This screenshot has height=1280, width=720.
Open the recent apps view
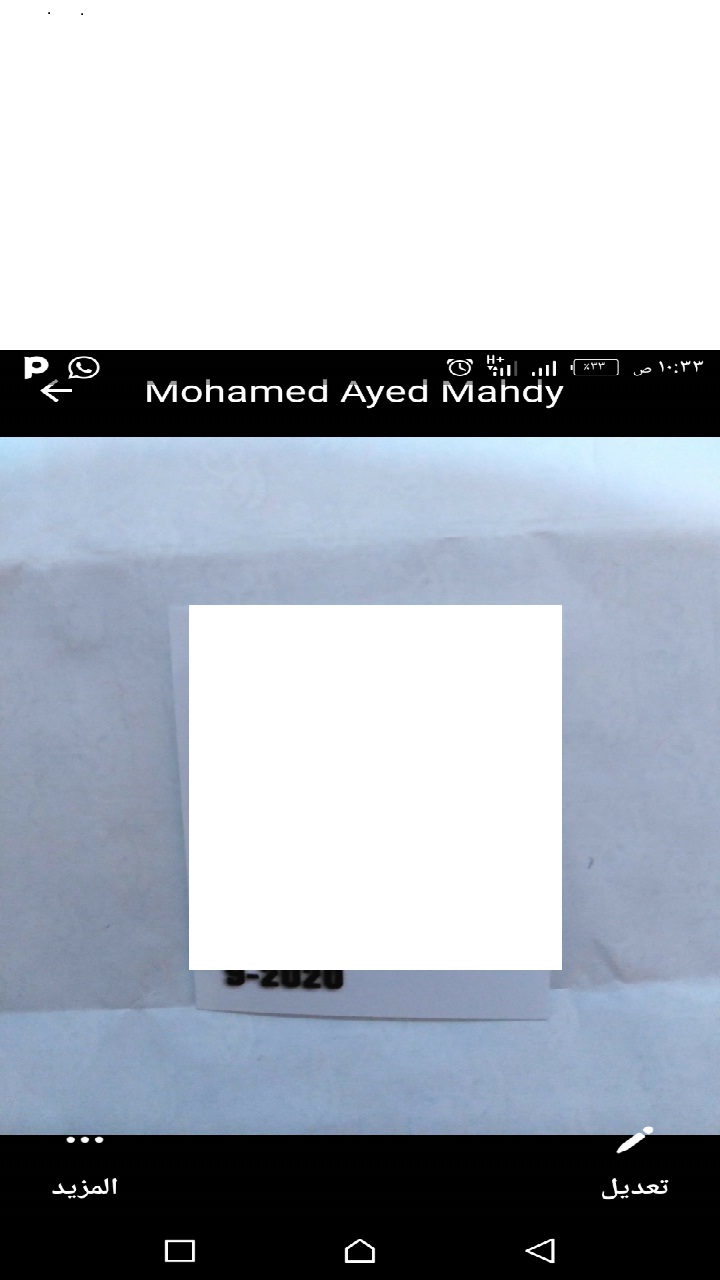(180, 1250)
